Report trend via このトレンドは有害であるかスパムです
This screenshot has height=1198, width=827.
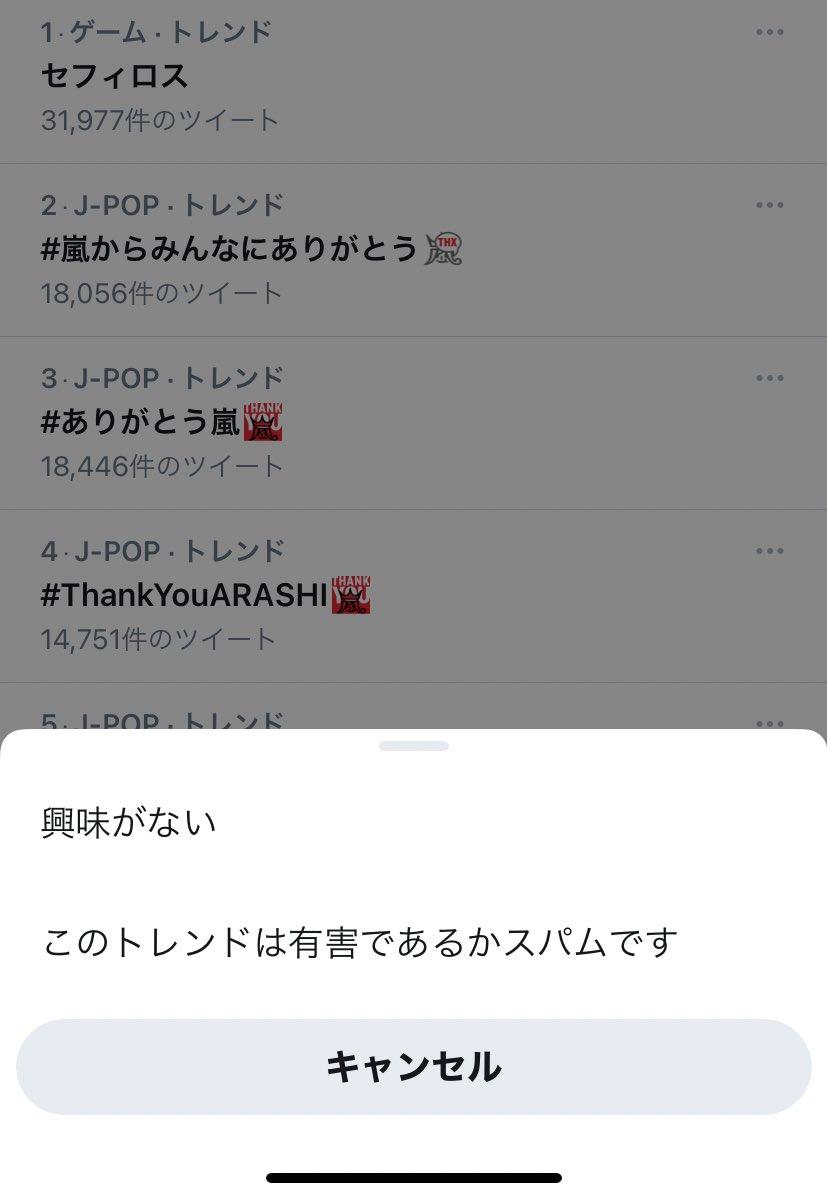pos(360,942)
